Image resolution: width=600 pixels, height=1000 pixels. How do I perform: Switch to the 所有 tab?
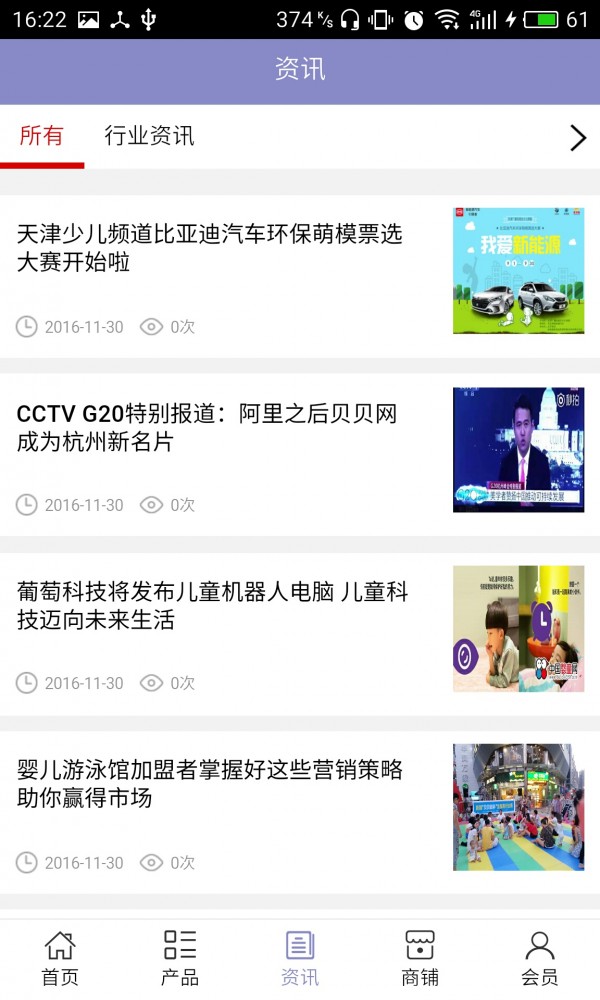click(x=42, y=137)
